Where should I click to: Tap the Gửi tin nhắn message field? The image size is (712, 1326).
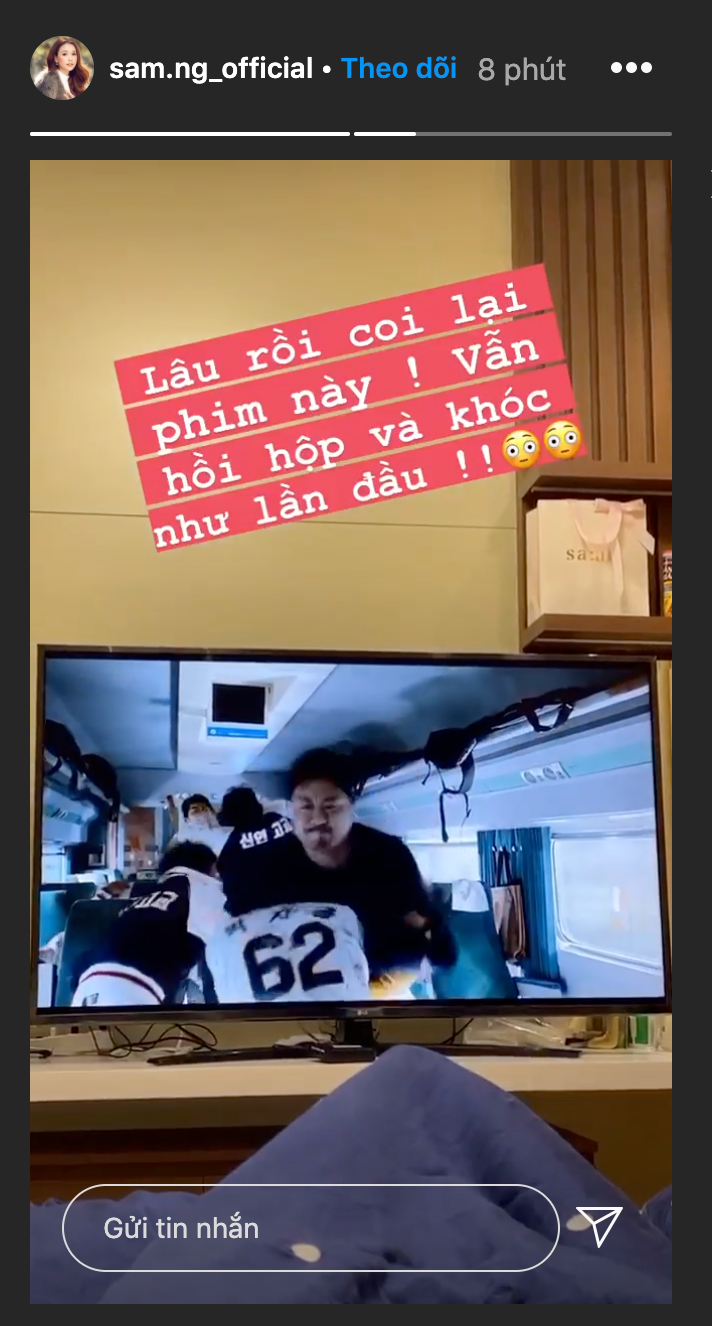(310, 1228)
